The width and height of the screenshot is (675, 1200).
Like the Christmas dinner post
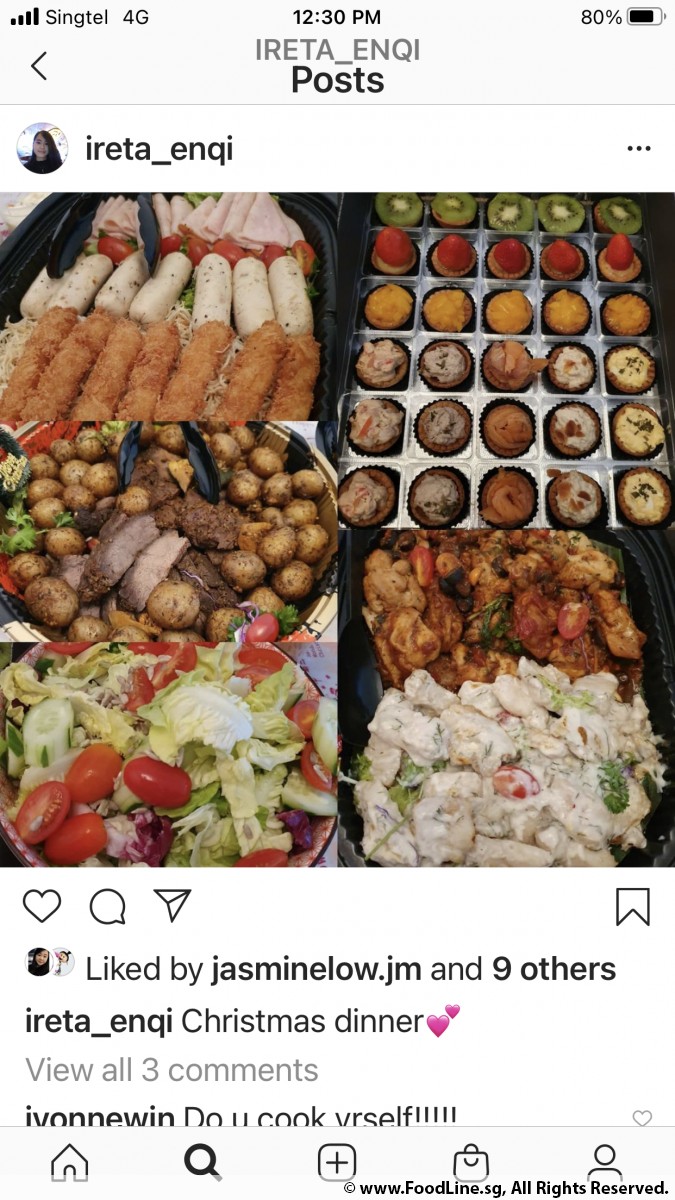tap(42, 906)
